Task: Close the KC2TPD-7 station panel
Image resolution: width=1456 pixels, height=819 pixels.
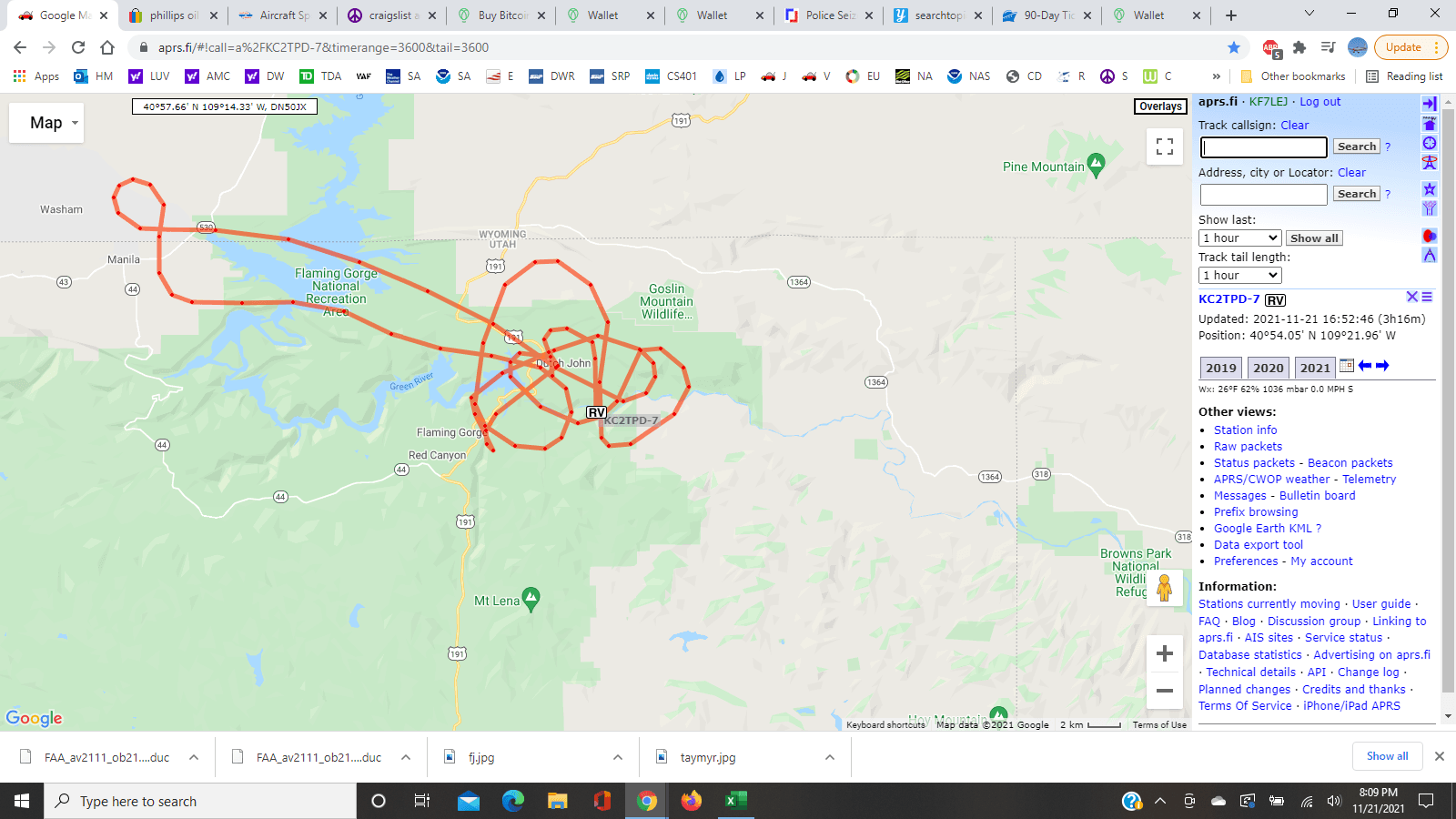Action: (x=1411, y=297)
